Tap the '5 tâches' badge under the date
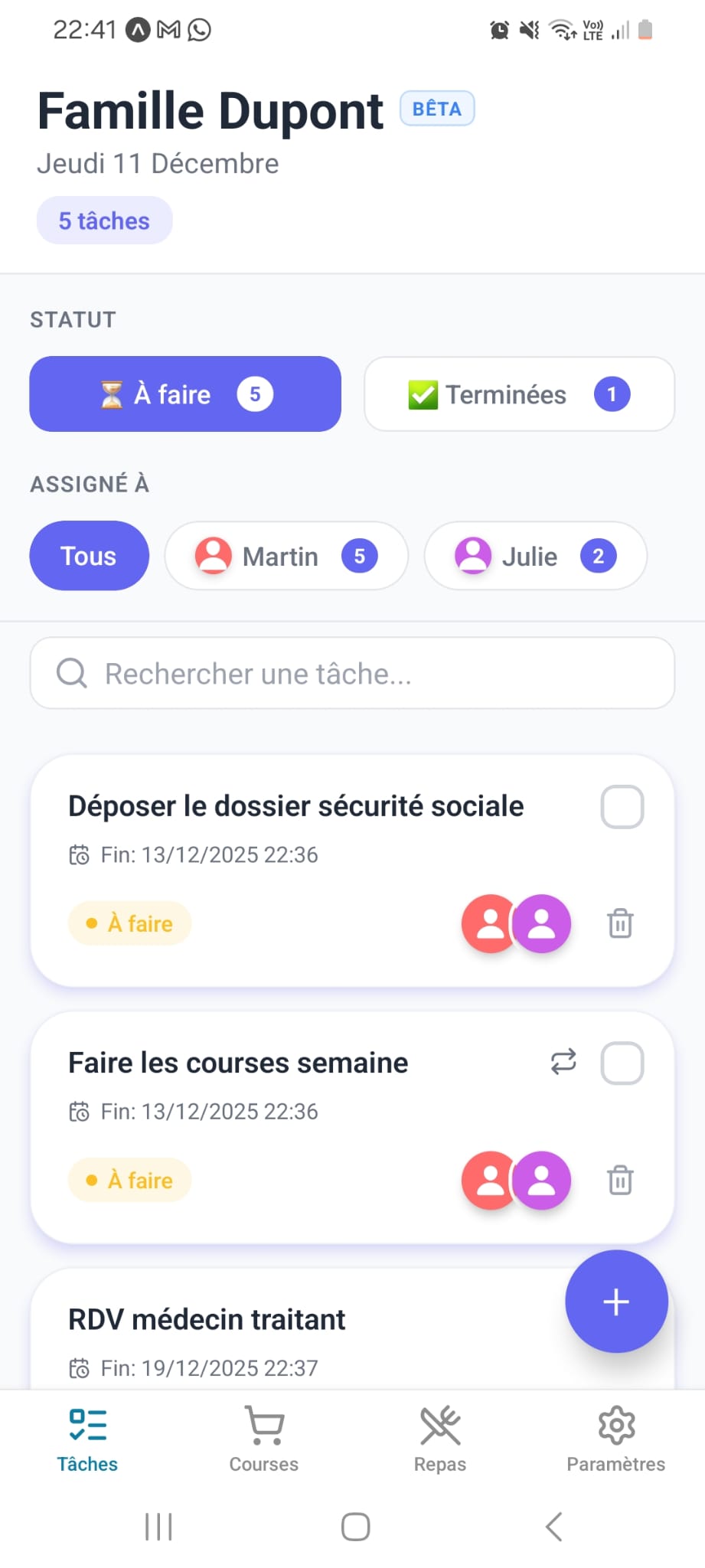705x1568 pixels. [x=104, y=220]
